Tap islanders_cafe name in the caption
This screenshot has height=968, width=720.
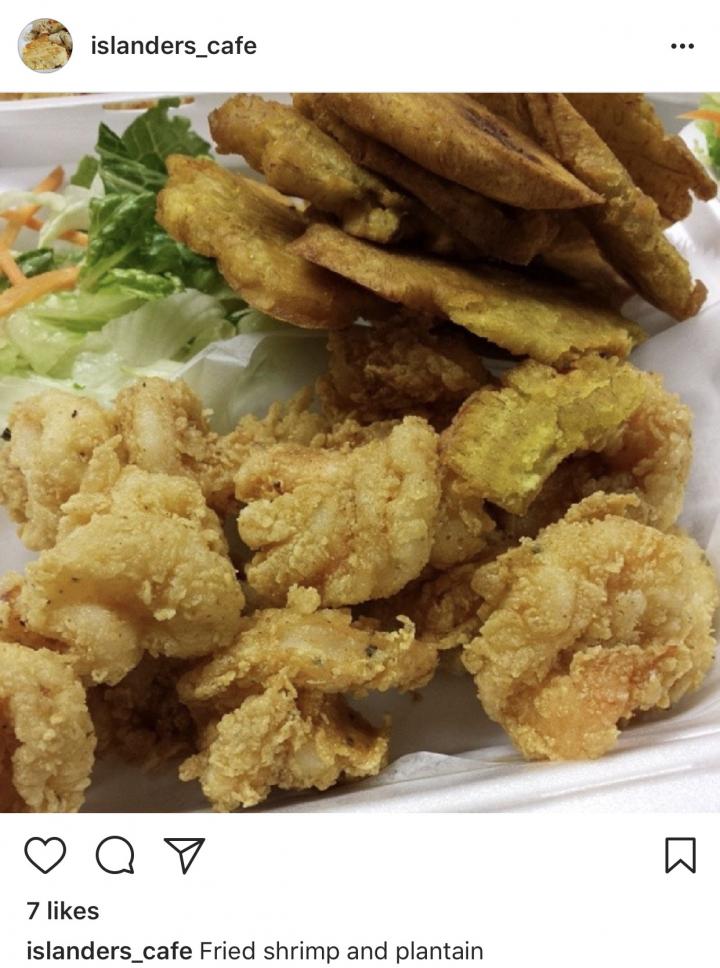coord(109,951)
